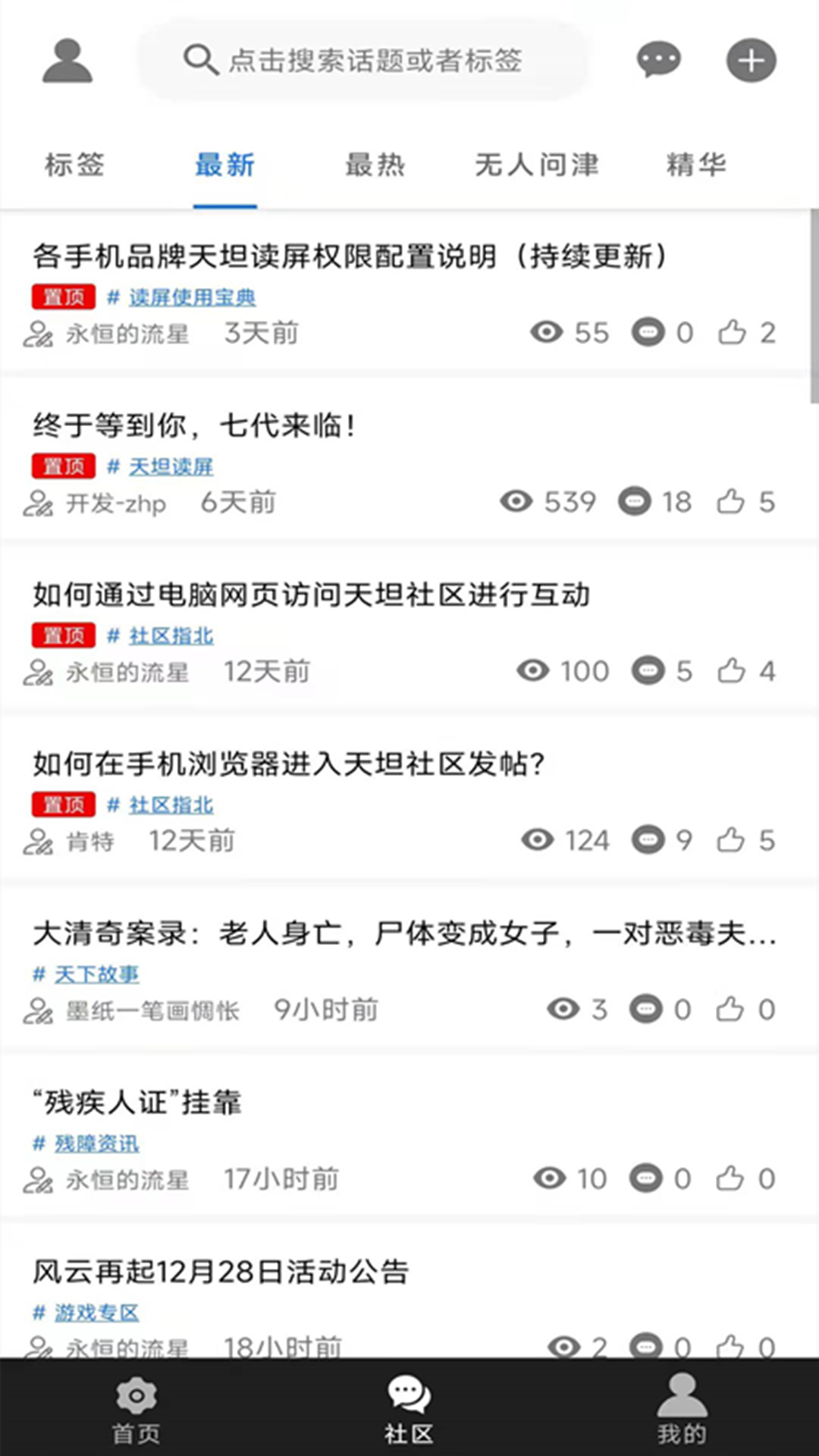This screenshot has height=1456, width=819.
Task: Switch to the 最热 tab
Action: pos(376,165)
